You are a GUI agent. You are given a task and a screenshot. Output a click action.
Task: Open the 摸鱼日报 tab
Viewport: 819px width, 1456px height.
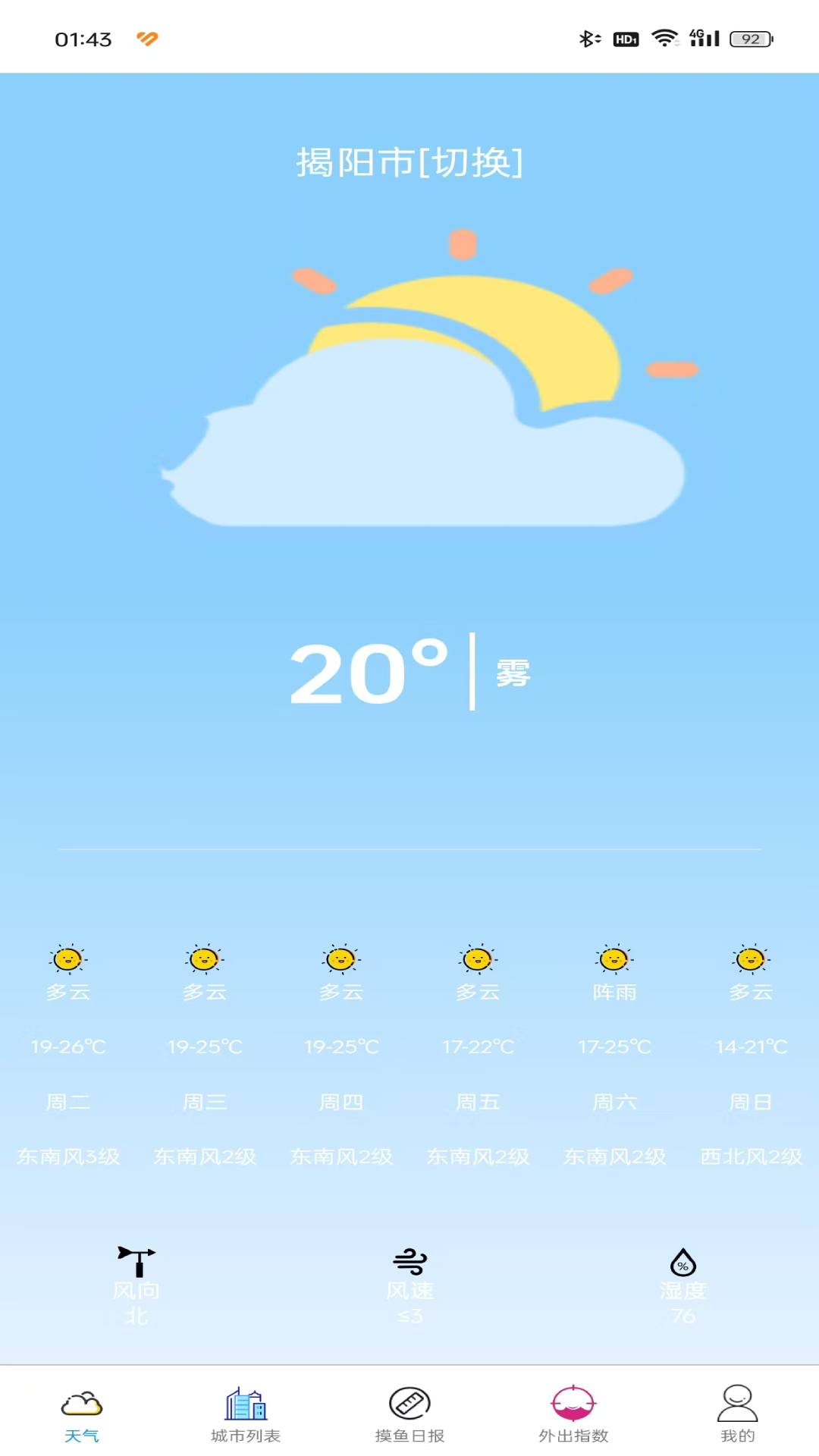click(409, 1414)
